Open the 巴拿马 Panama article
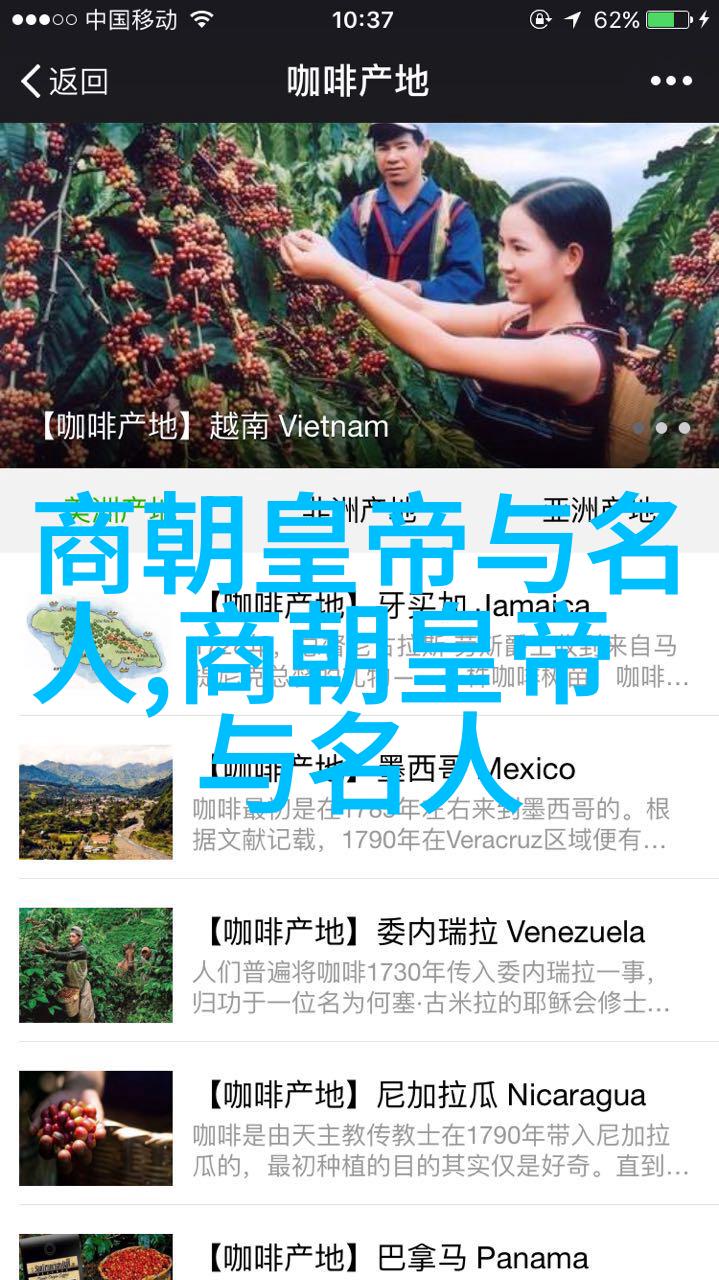719x1280 pixels. [x=360, y=1243]
